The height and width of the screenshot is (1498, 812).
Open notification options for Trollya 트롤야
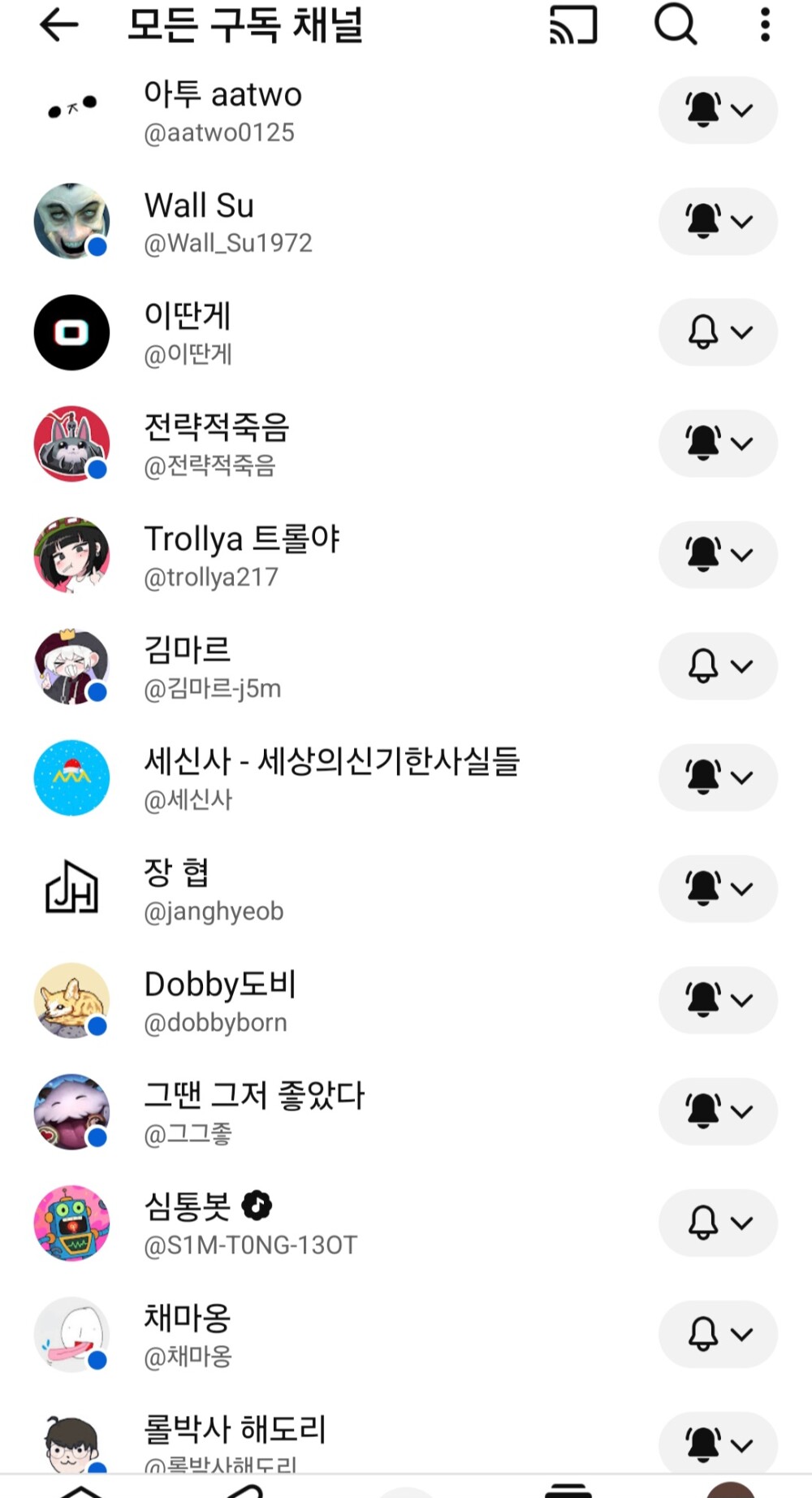(x=718, y=555)
